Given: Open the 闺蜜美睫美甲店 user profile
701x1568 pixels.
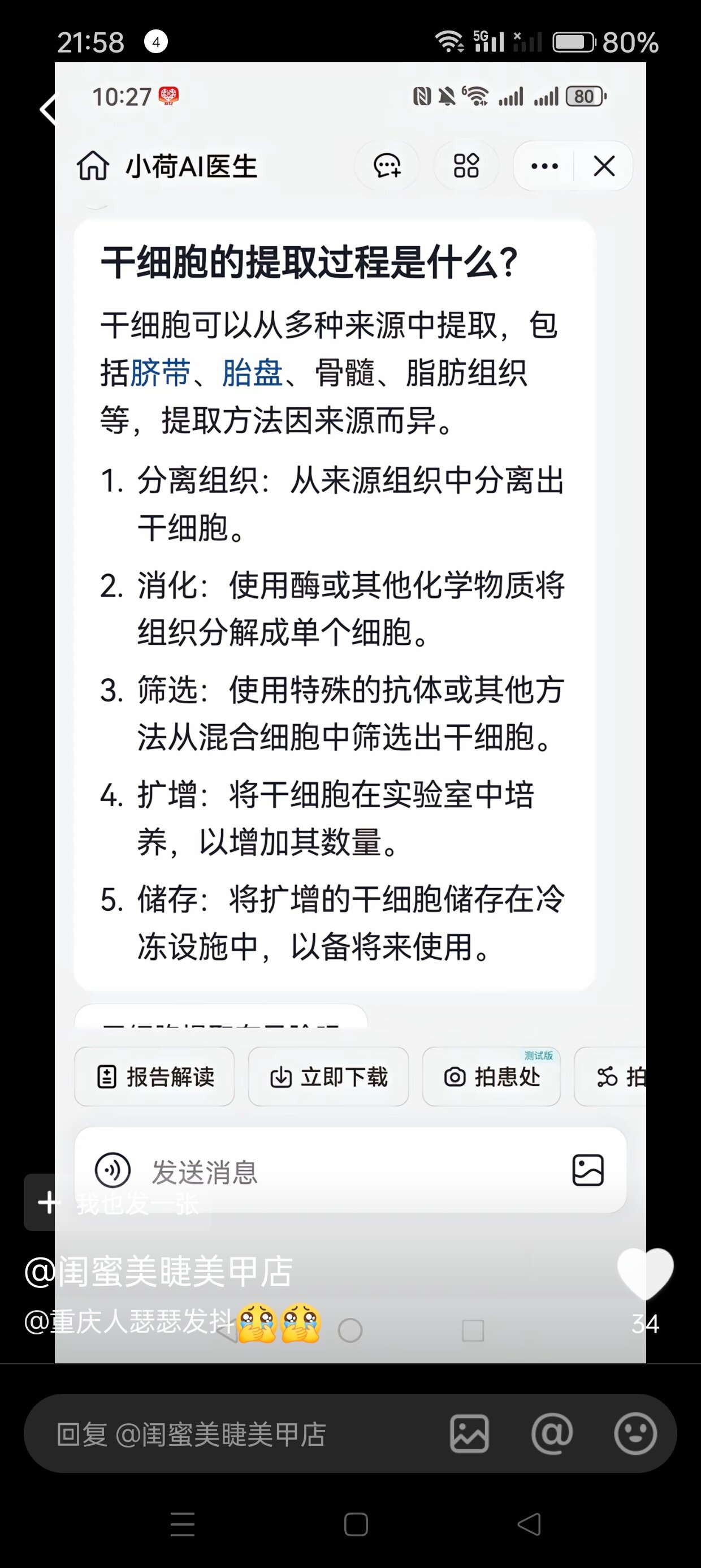Looking at the screenshot, I should coord(159,1272).
